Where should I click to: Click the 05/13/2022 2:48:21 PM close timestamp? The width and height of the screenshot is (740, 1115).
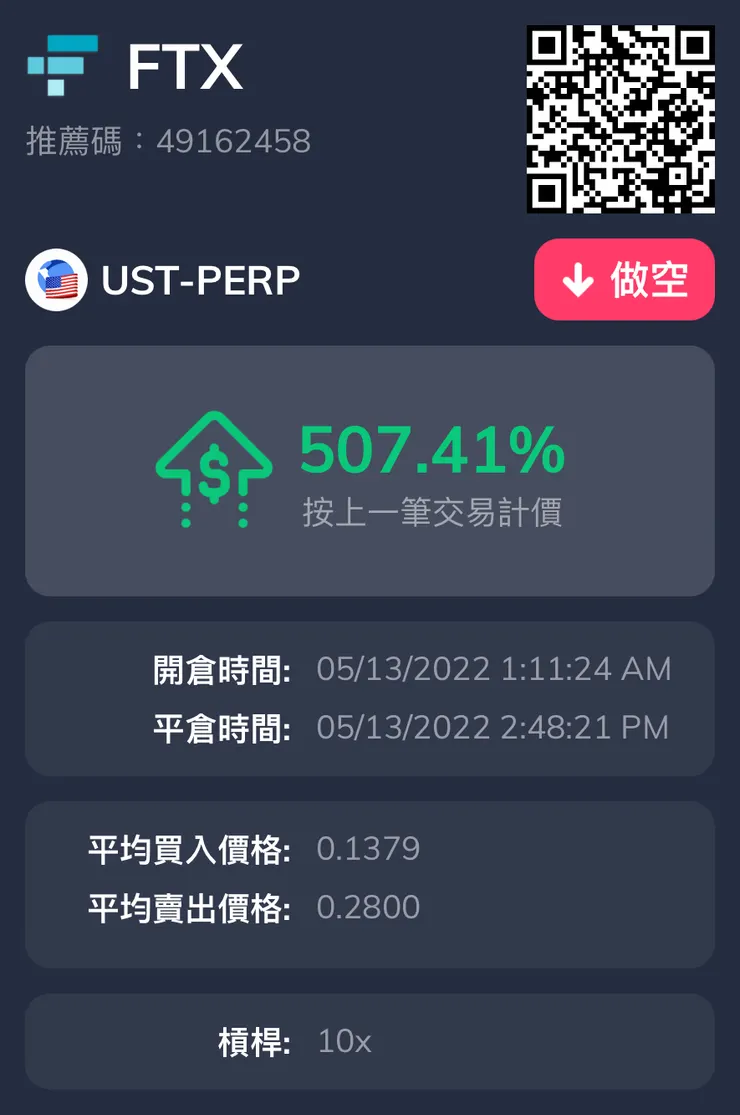[x=492, y=727]
